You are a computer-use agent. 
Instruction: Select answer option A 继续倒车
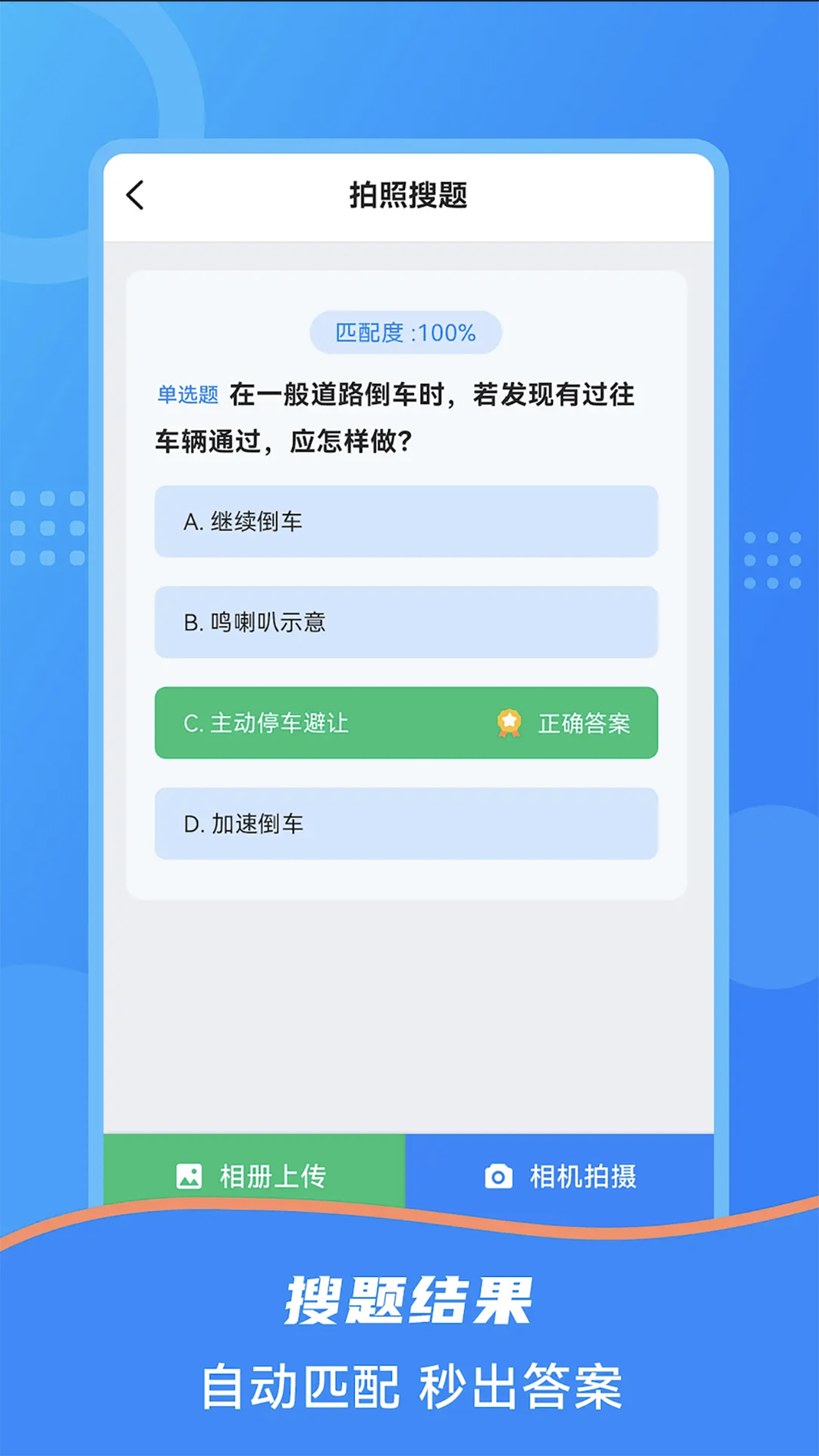[x=406, y=521]
